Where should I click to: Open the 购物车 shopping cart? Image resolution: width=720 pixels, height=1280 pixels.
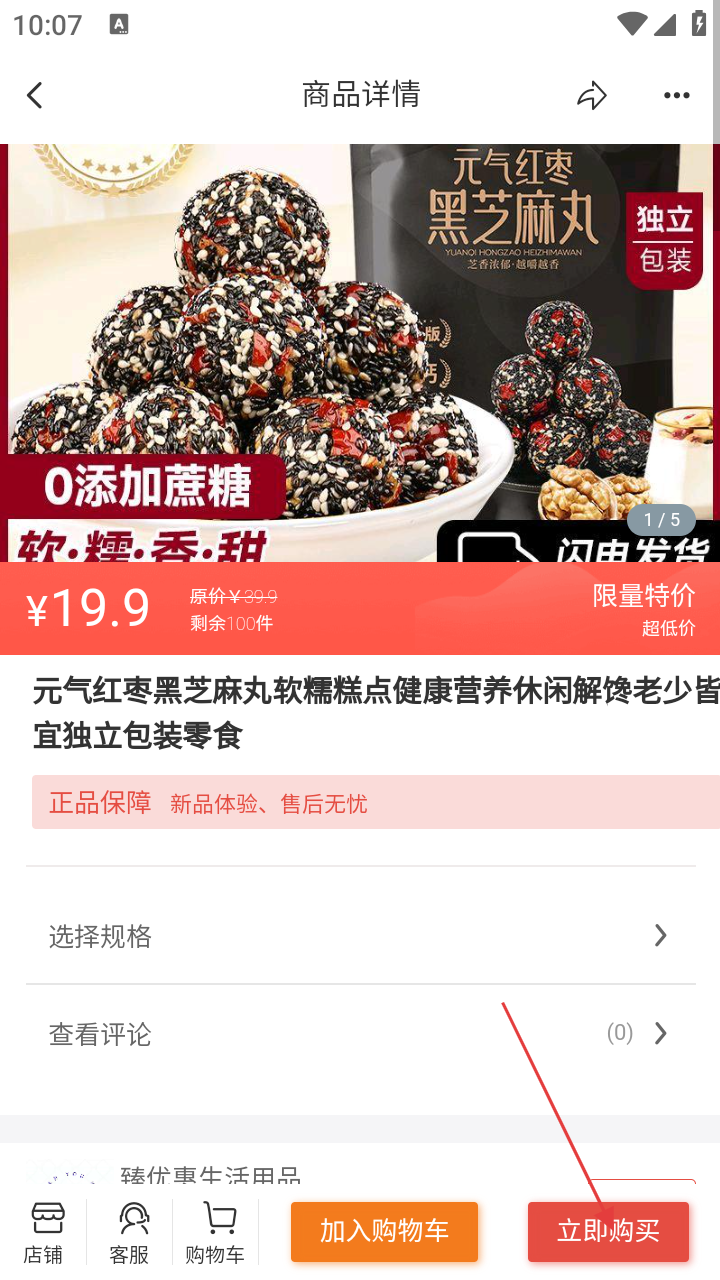point(215,1233)
